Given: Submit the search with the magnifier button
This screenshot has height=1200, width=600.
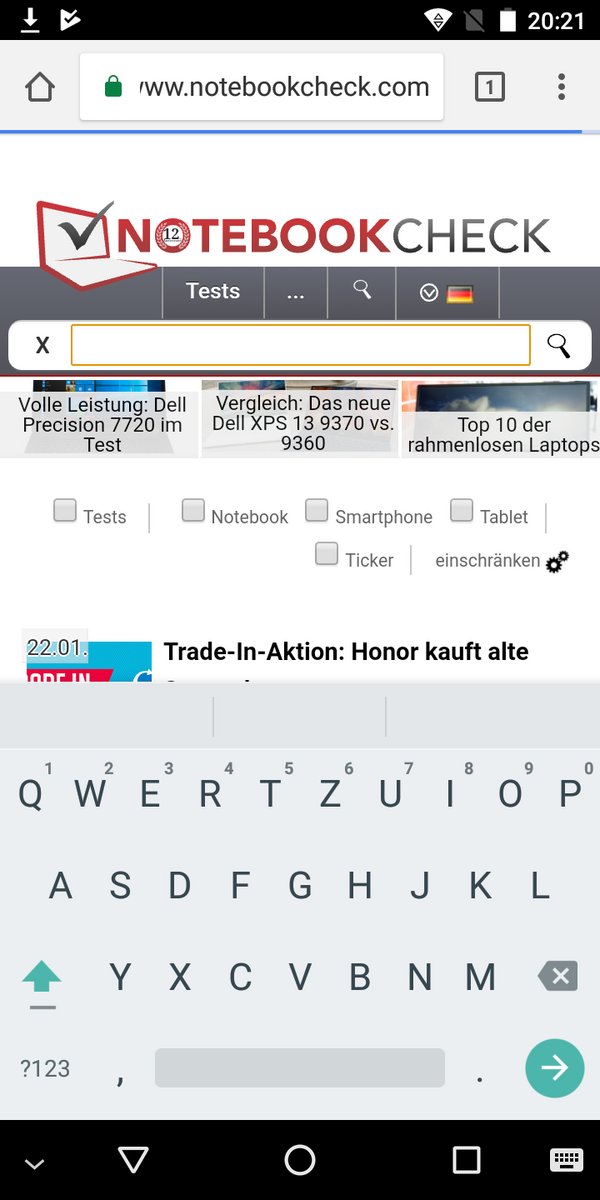Looking at the screenshot, I should (x=558, y=346).
